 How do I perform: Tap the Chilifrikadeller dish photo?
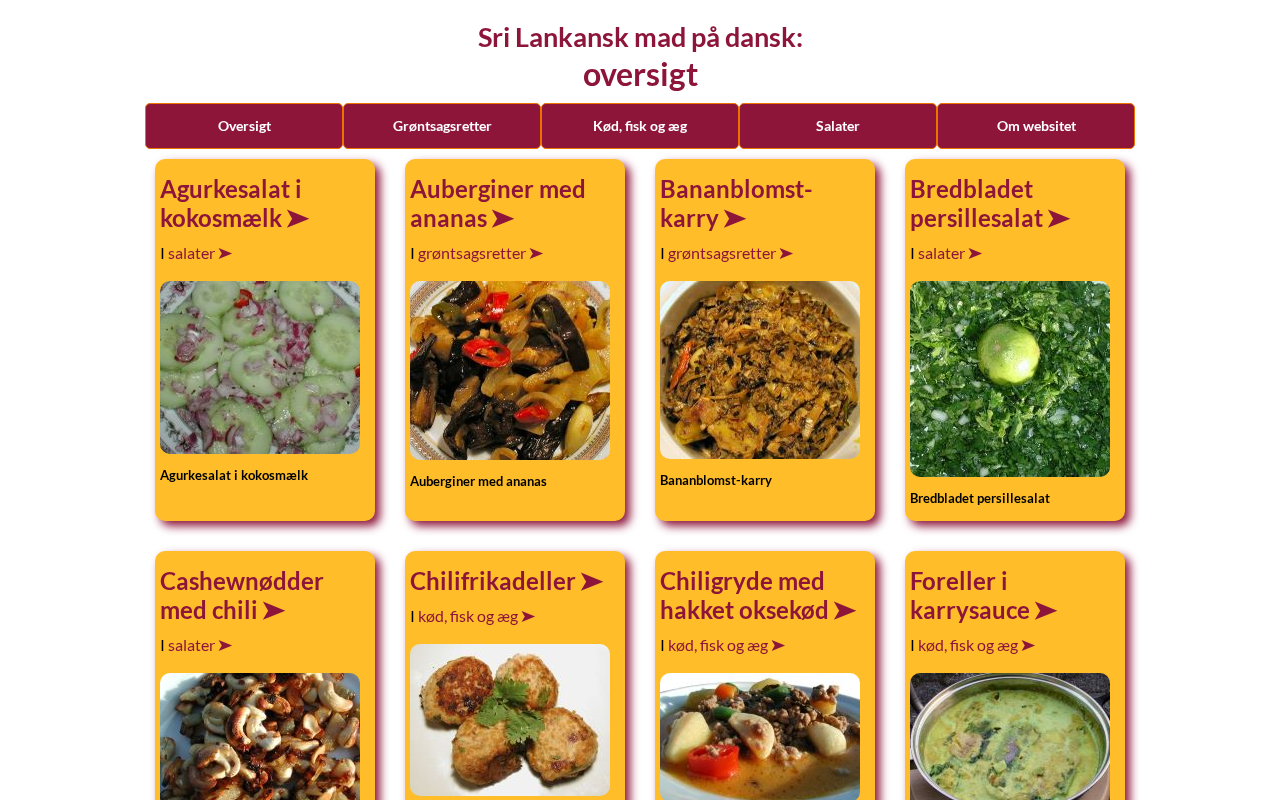(x=510, y=720)
